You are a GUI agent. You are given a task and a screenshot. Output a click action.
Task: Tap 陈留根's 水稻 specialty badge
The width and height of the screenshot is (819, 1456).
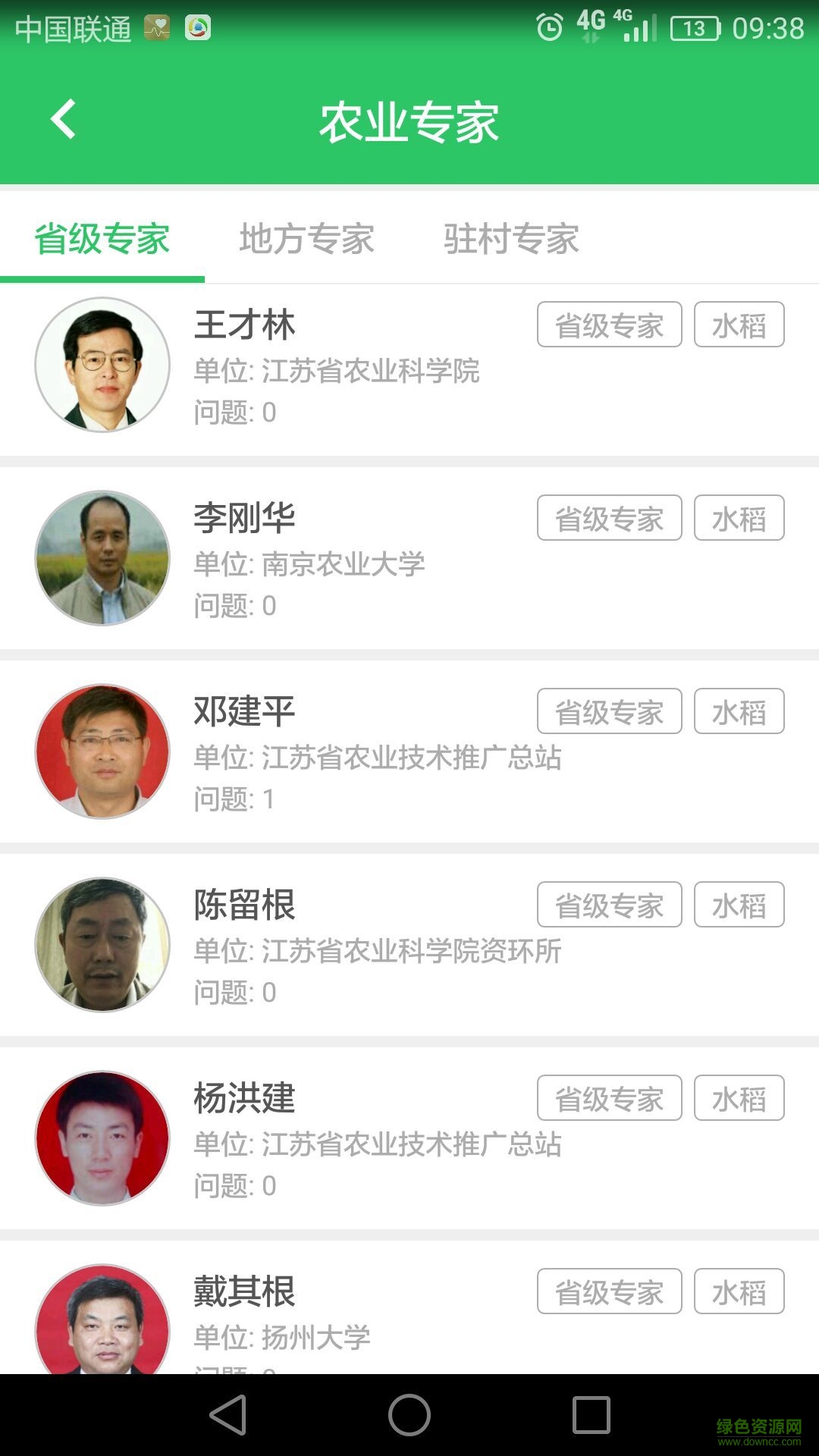tap(739, 905)
